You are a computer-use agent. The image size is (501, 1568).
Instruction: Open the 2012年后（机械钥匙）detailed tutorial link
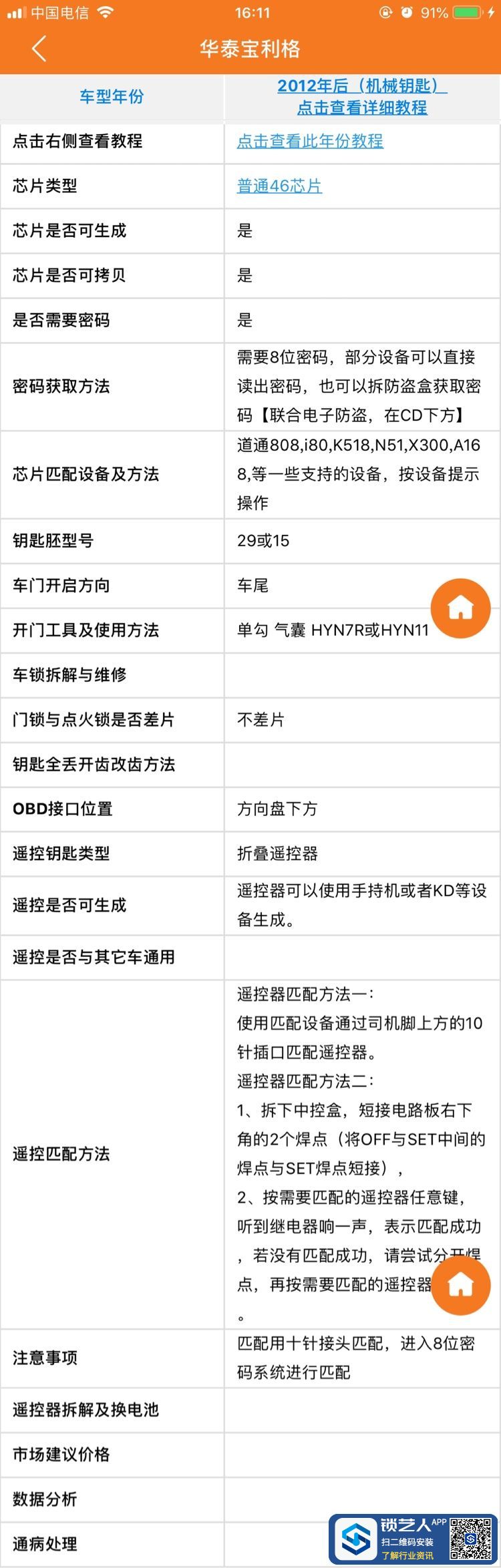click(x=362, y=97)
